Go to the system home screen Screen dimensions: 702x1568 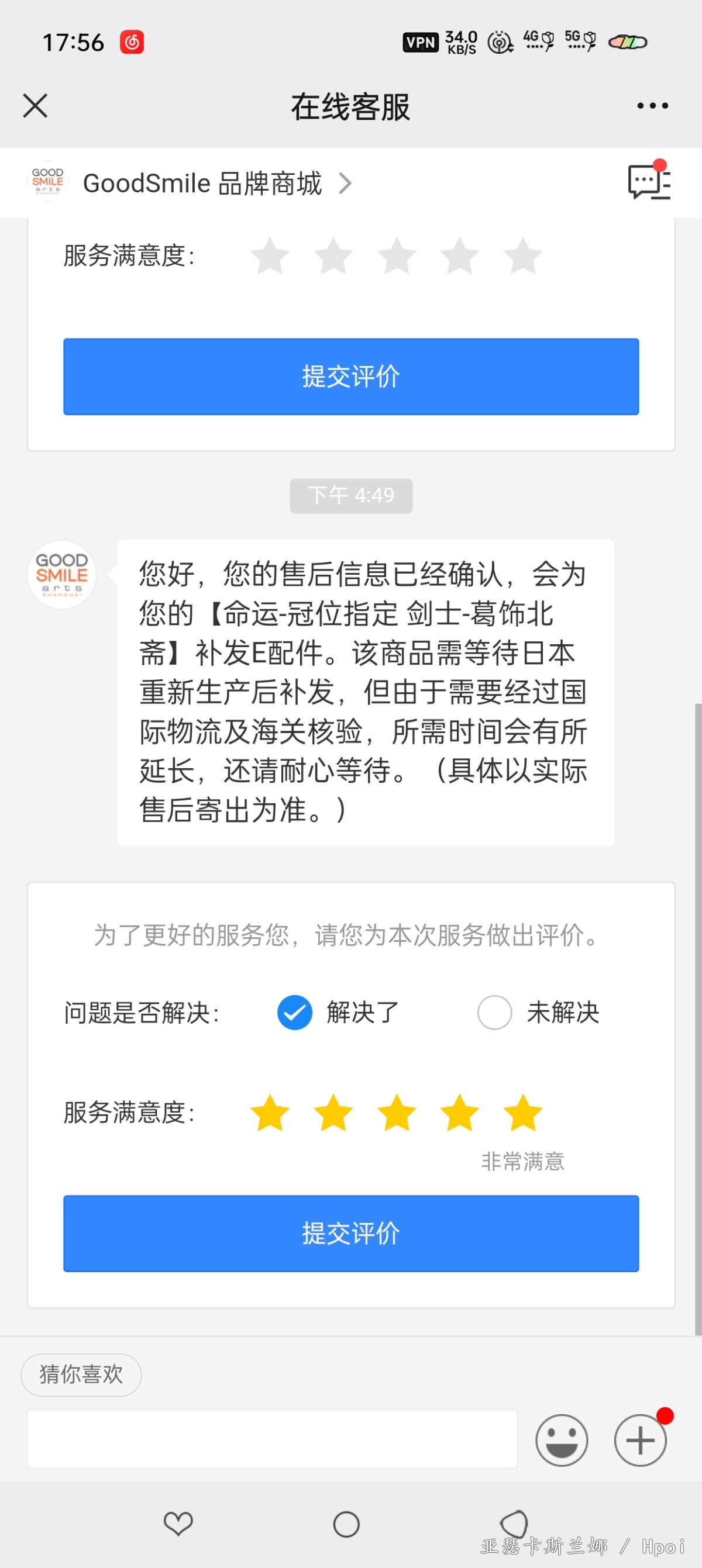point(346,1524)
